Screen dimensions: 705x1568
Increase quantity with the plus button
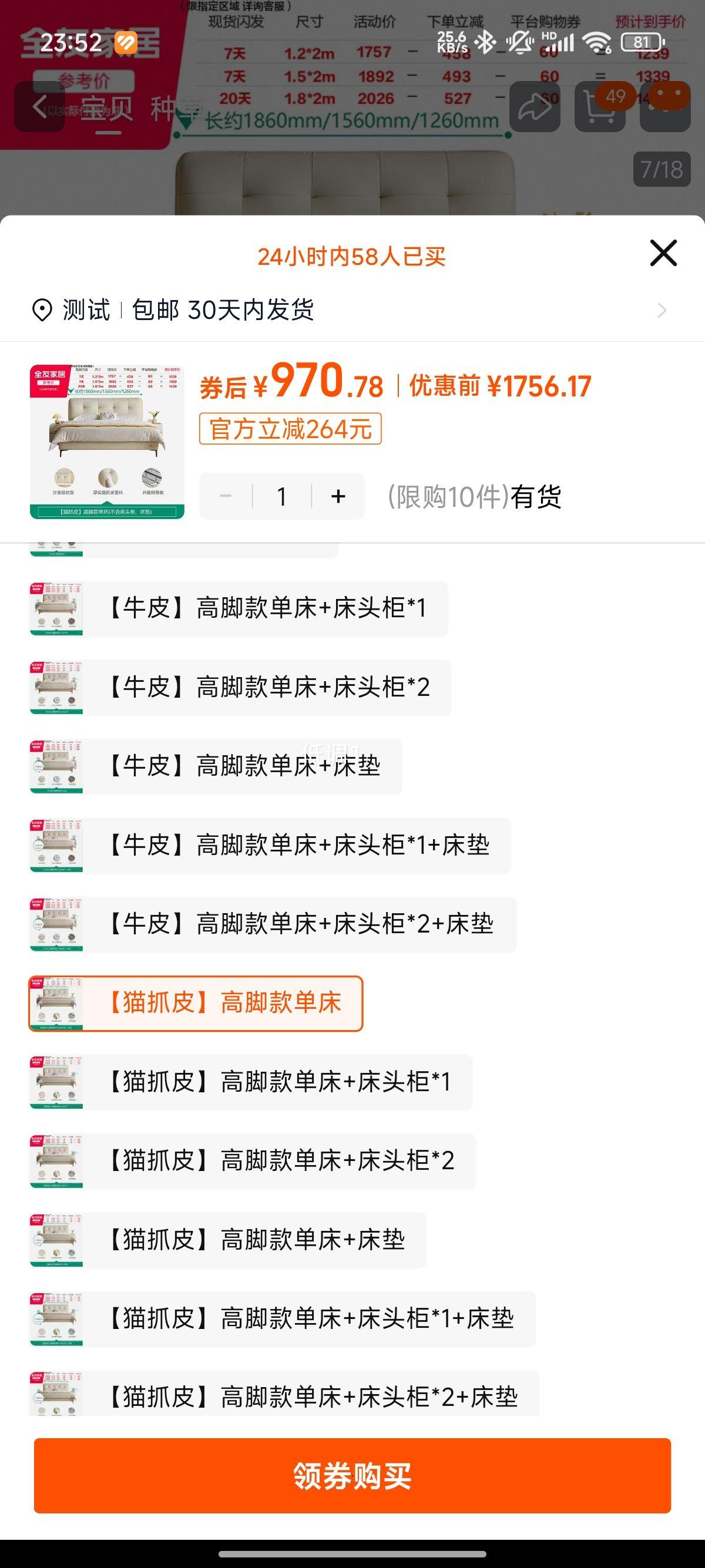(x=338, y=496)
